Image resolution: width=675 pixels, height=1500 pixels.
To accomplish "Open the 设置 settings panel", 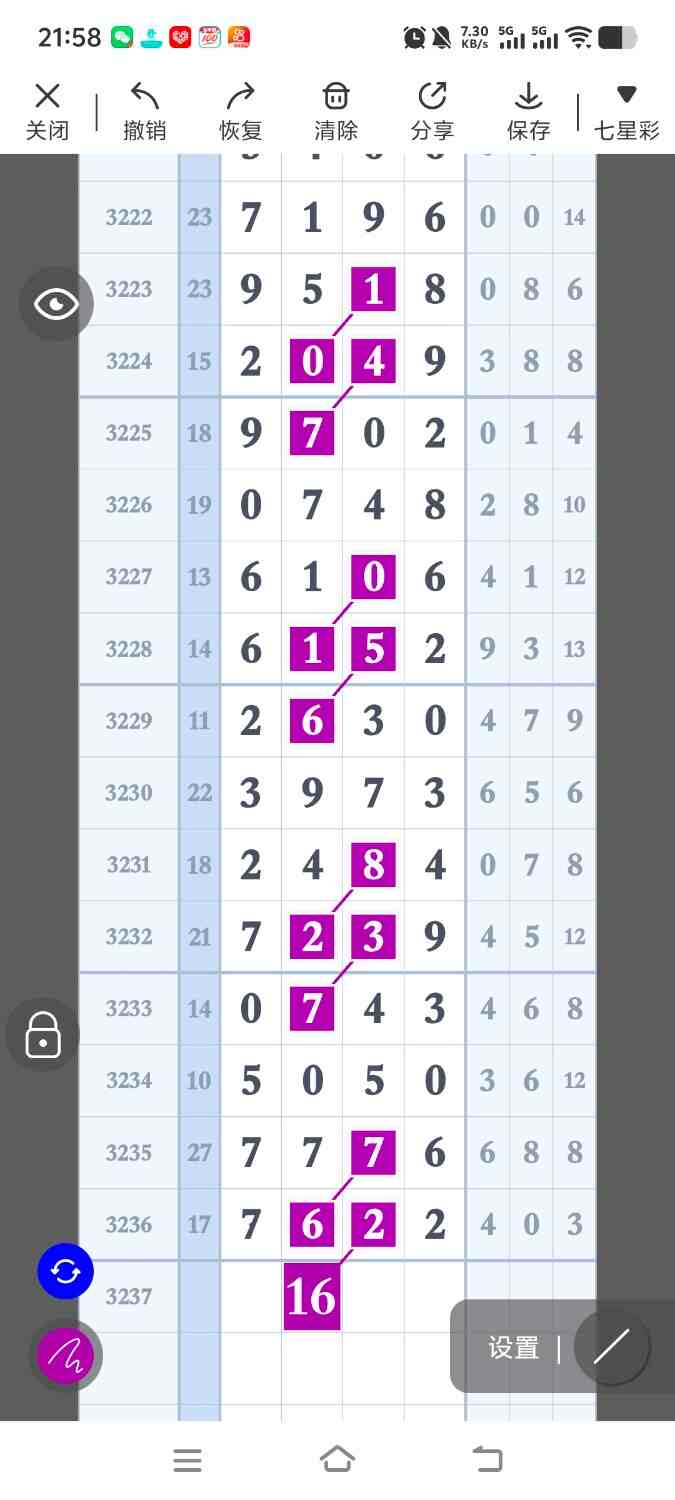I will click(x=514, y=1348).
